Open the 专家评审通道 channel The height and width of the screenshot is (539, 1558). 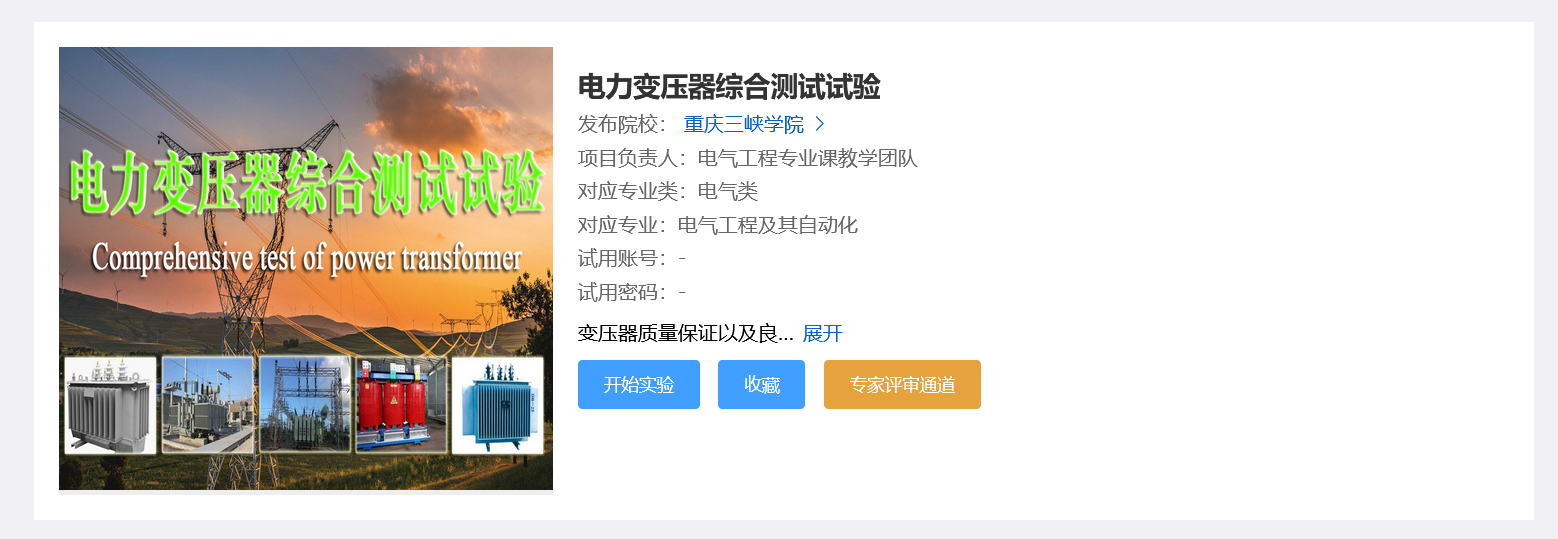point(902,385)
